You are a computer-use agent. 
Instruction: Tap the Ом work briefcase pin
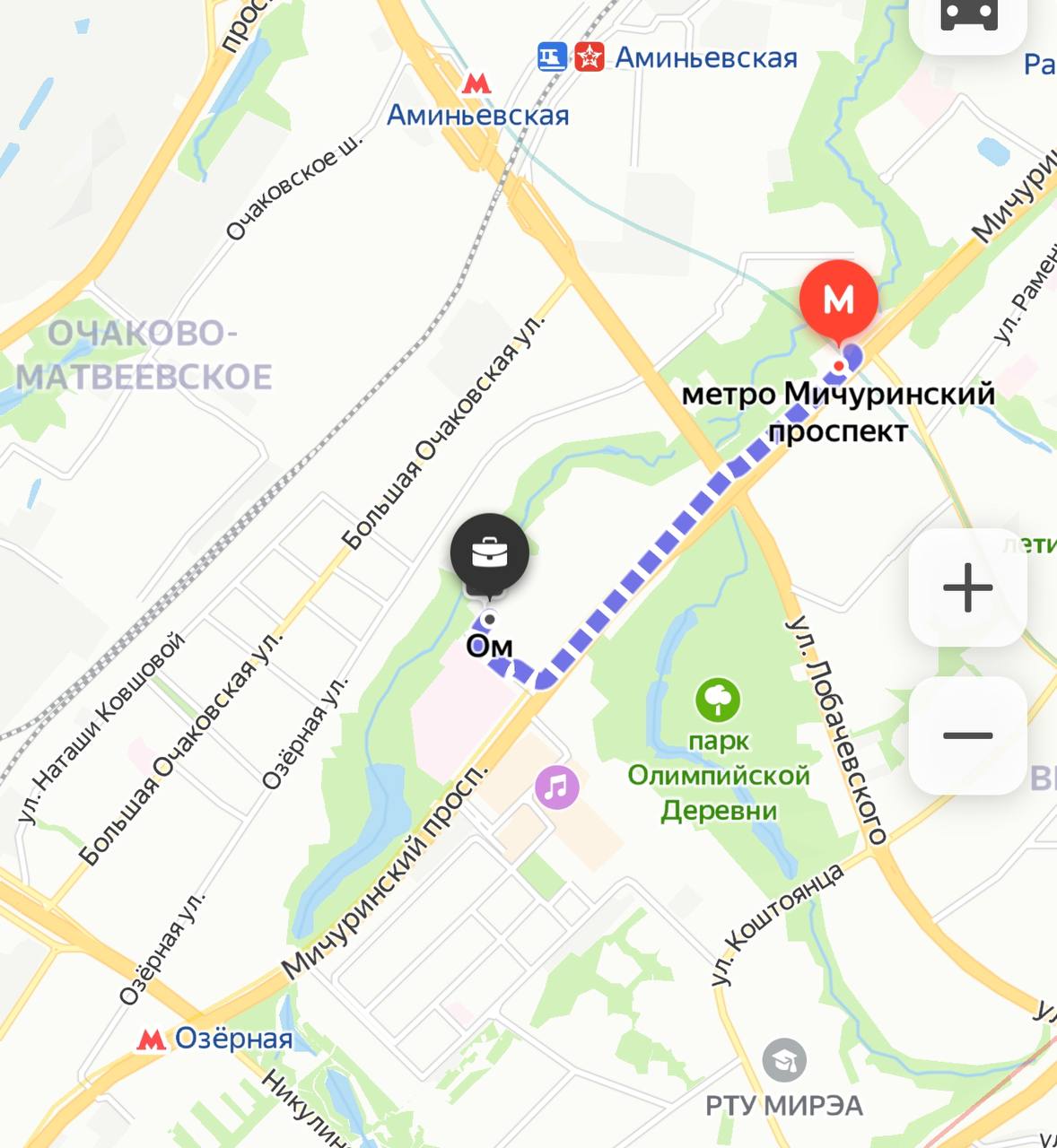(x=489, y=553)
